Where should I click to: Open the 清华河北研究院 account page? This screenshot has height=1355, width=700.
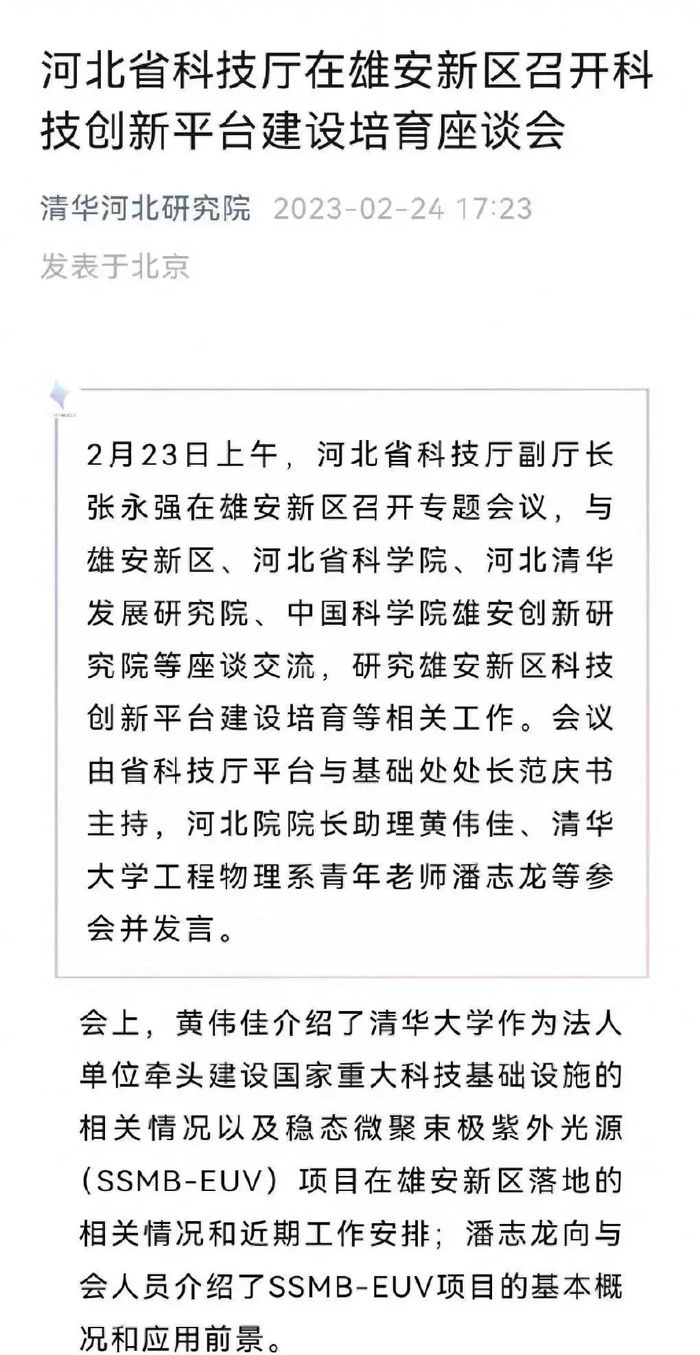point(145,210)
